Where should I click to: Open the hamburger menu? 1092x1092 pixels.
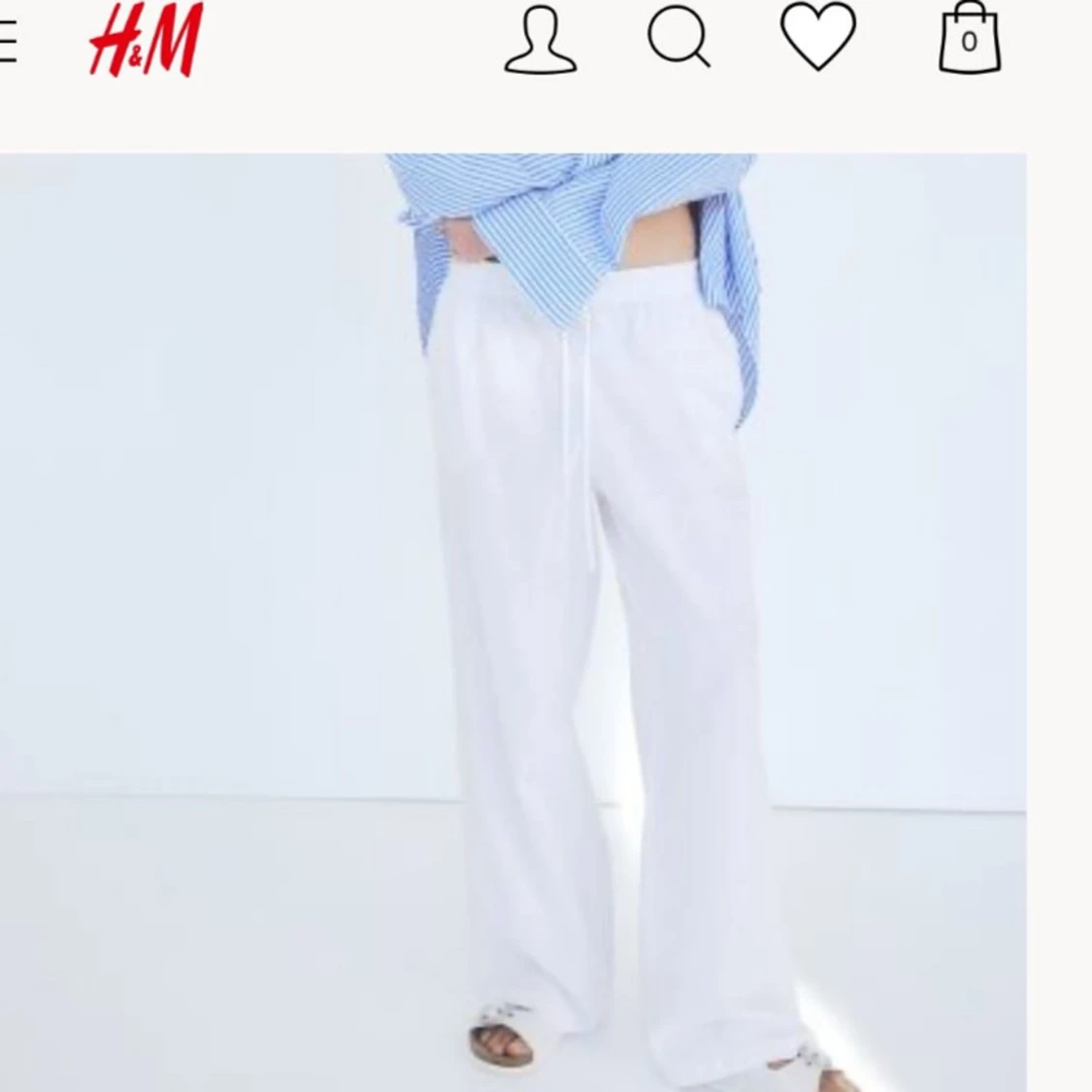[x=7, y=43]
